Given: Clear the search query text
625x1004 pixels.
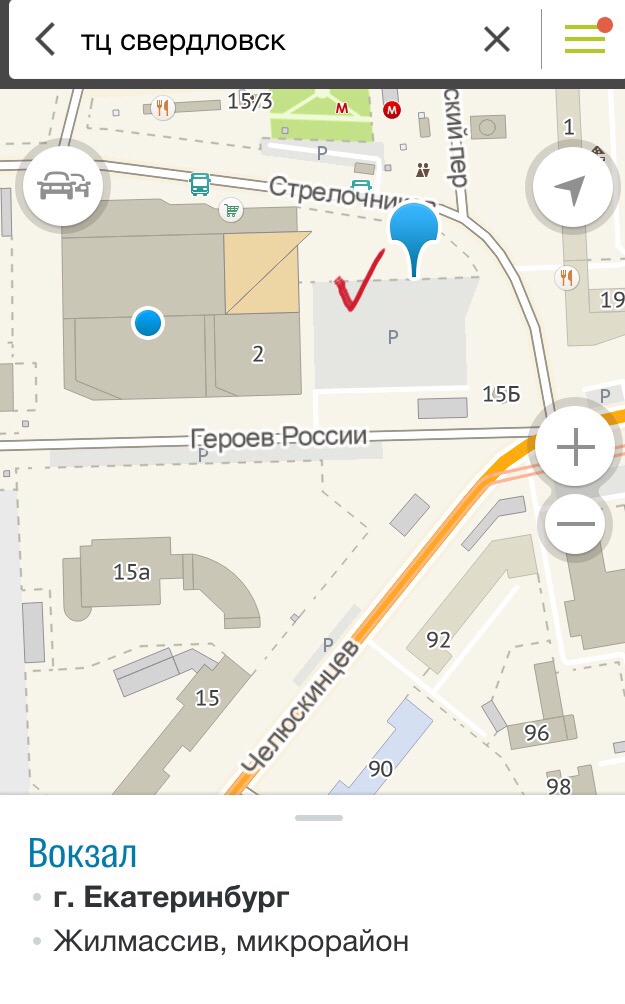Looking at the screenshot, I should point(497,40).
